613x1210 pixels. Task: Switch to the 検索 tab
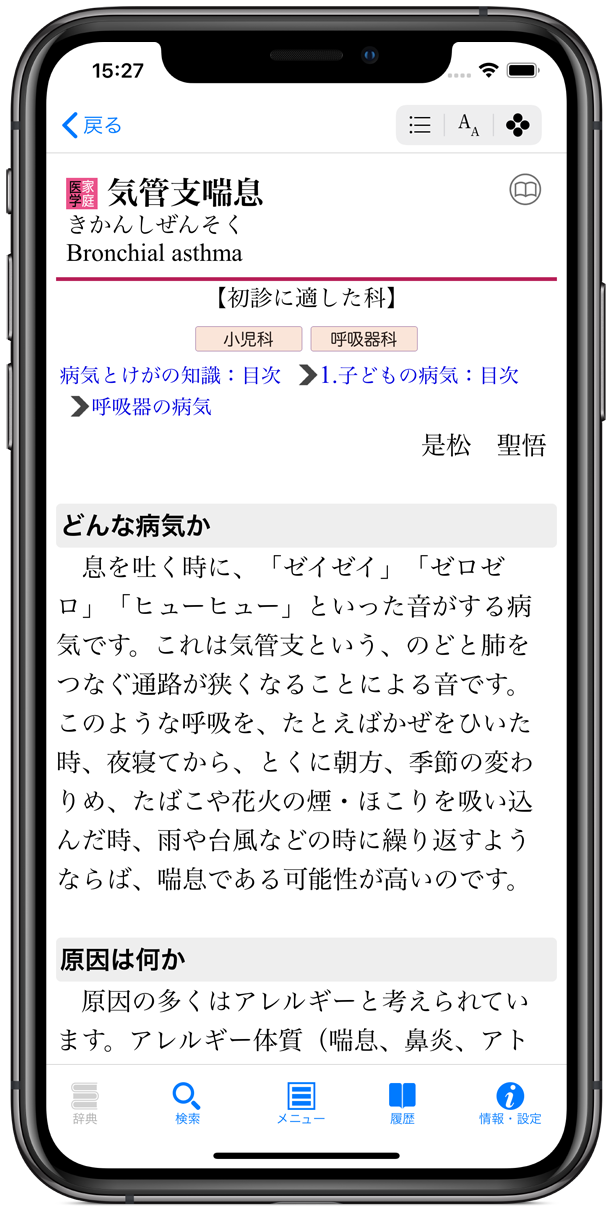(187, 1102)
